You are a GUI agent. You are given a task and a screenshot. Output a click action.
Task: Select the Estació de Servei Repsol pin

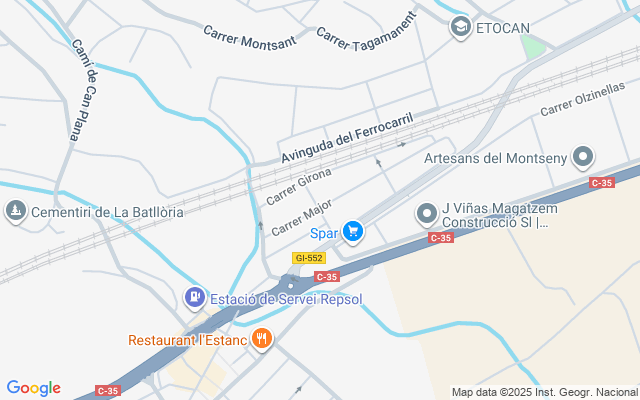pyautogui.click(x=194, y=298)
